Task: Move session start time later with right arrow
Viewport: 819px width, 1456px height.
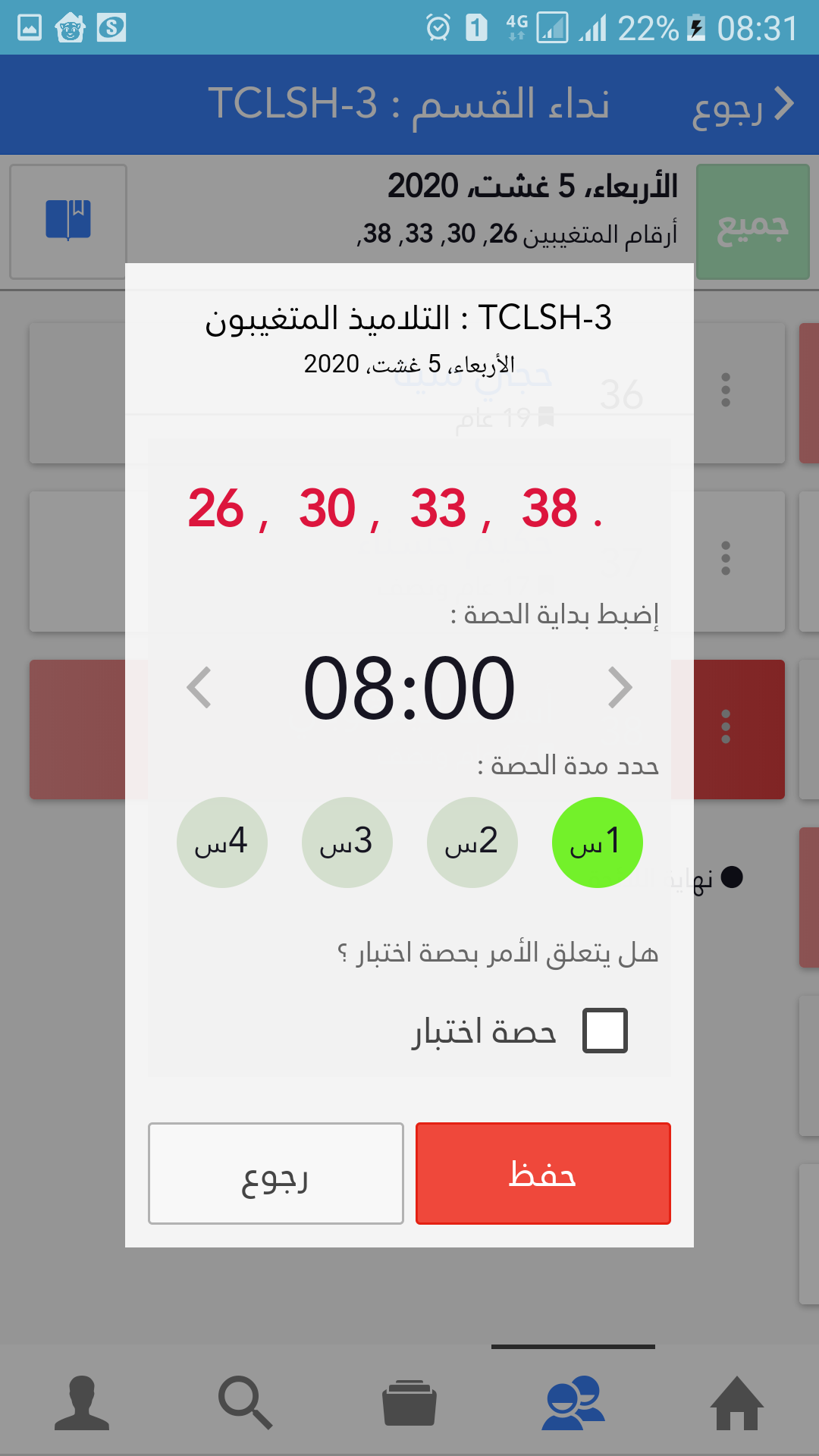Action: [620, 688]
